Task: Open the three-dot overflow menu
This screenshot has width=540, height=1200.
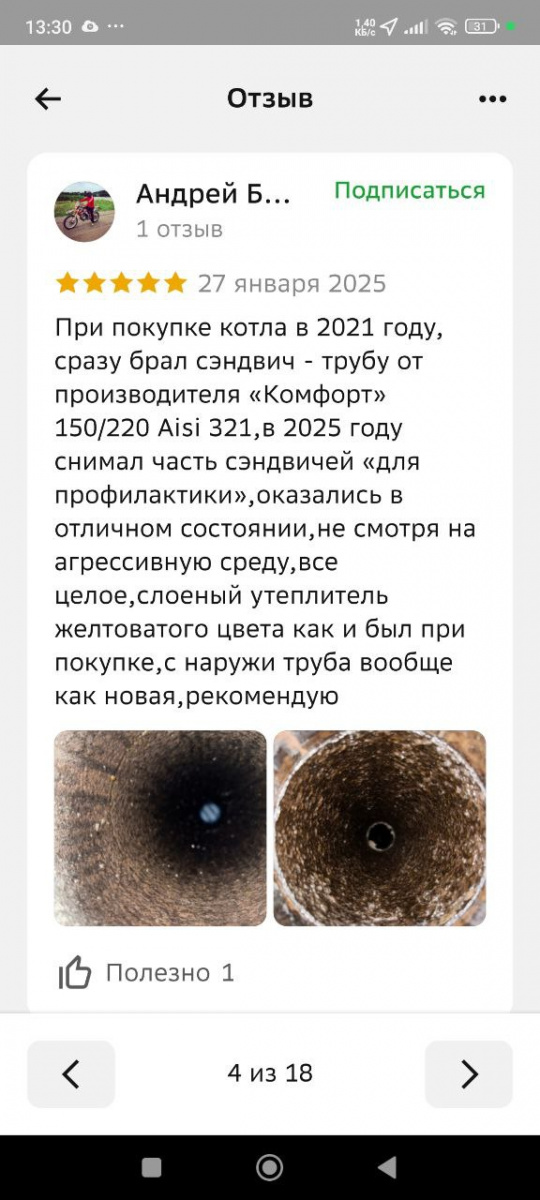Action: pyautogui.click(x=492, y=98)
